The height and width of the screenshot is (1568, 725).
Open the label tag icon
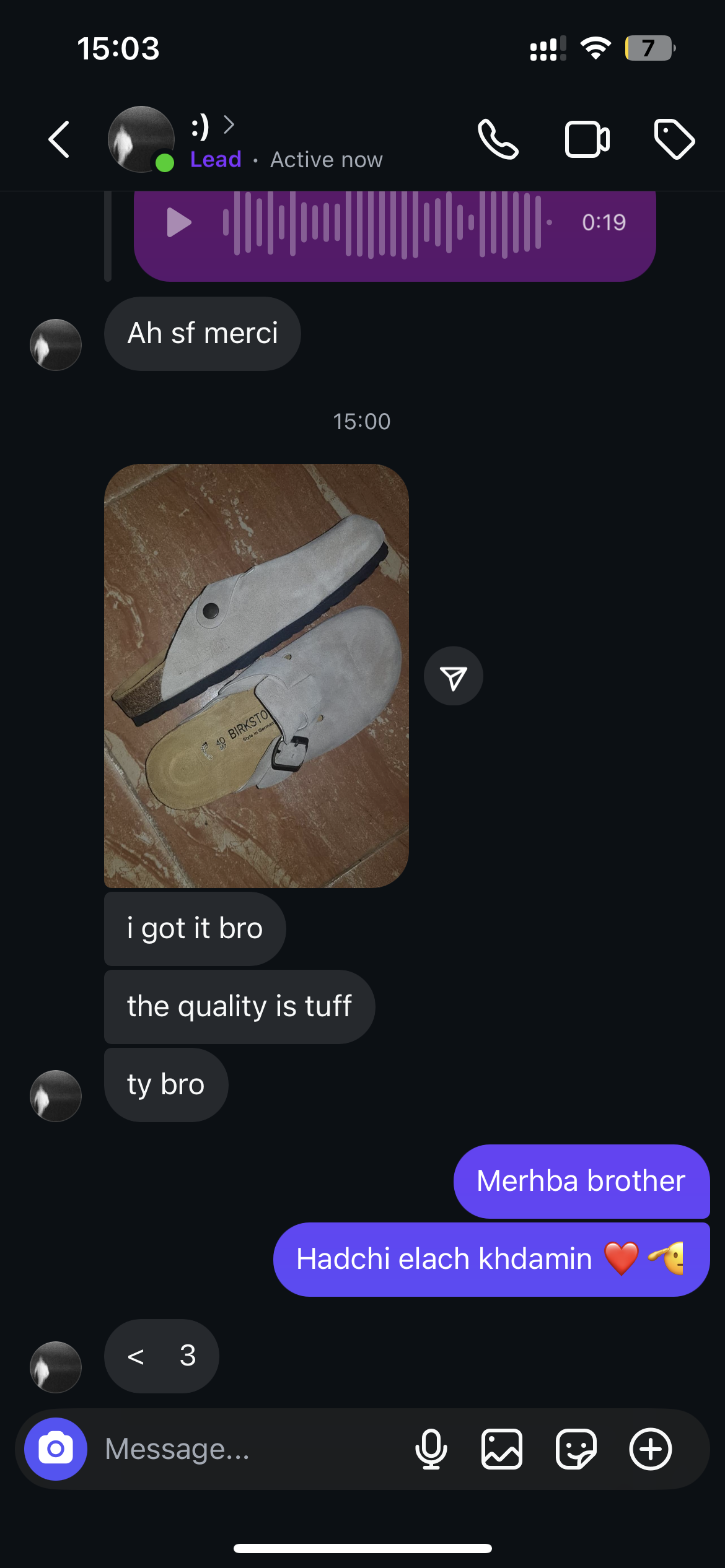(675, 139)
